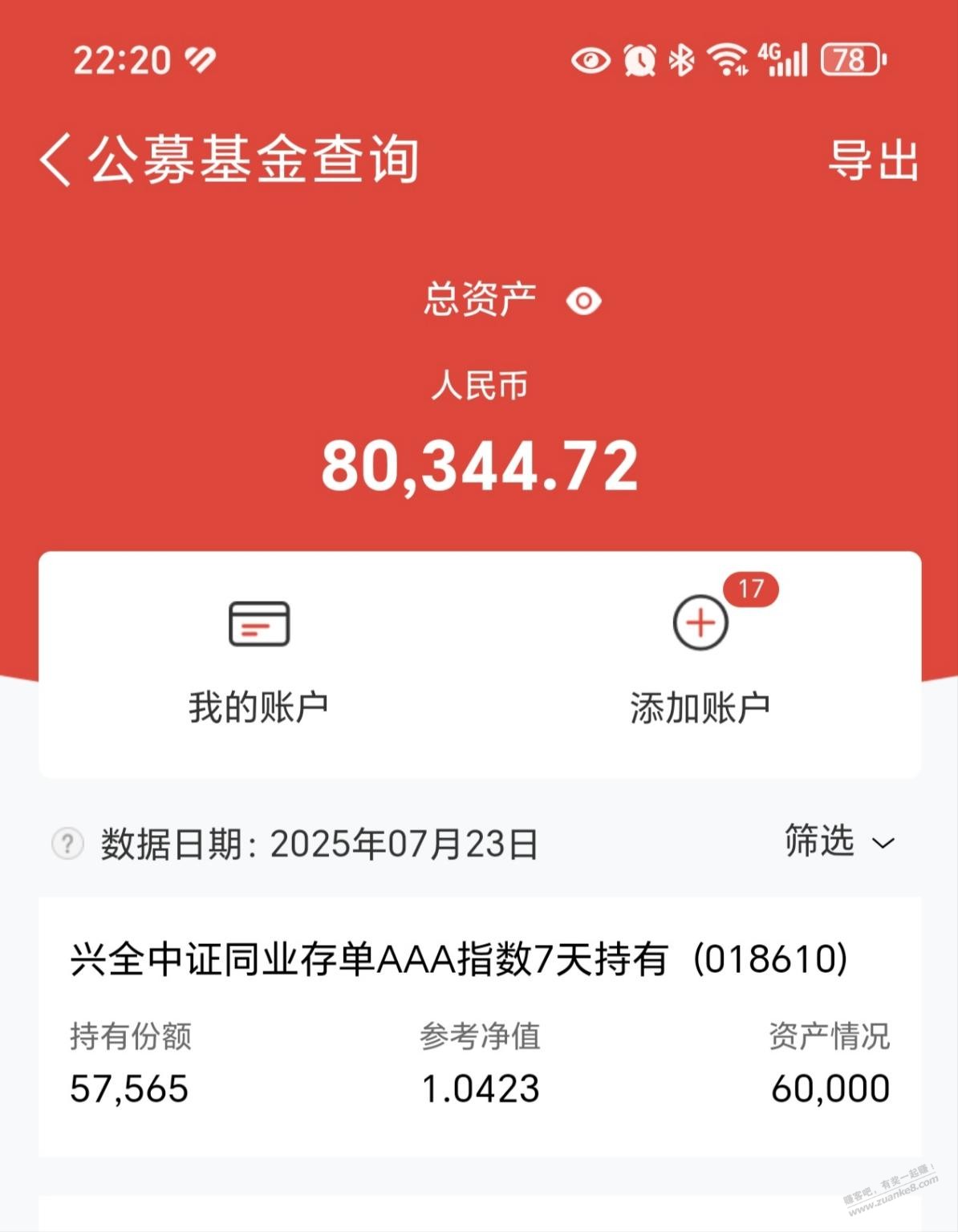This screenshot has height=1232, width=958.
Task: Open the 兴全中证同业存单AAA指数7天持有 fund card
Action: tap(479, 1027)
